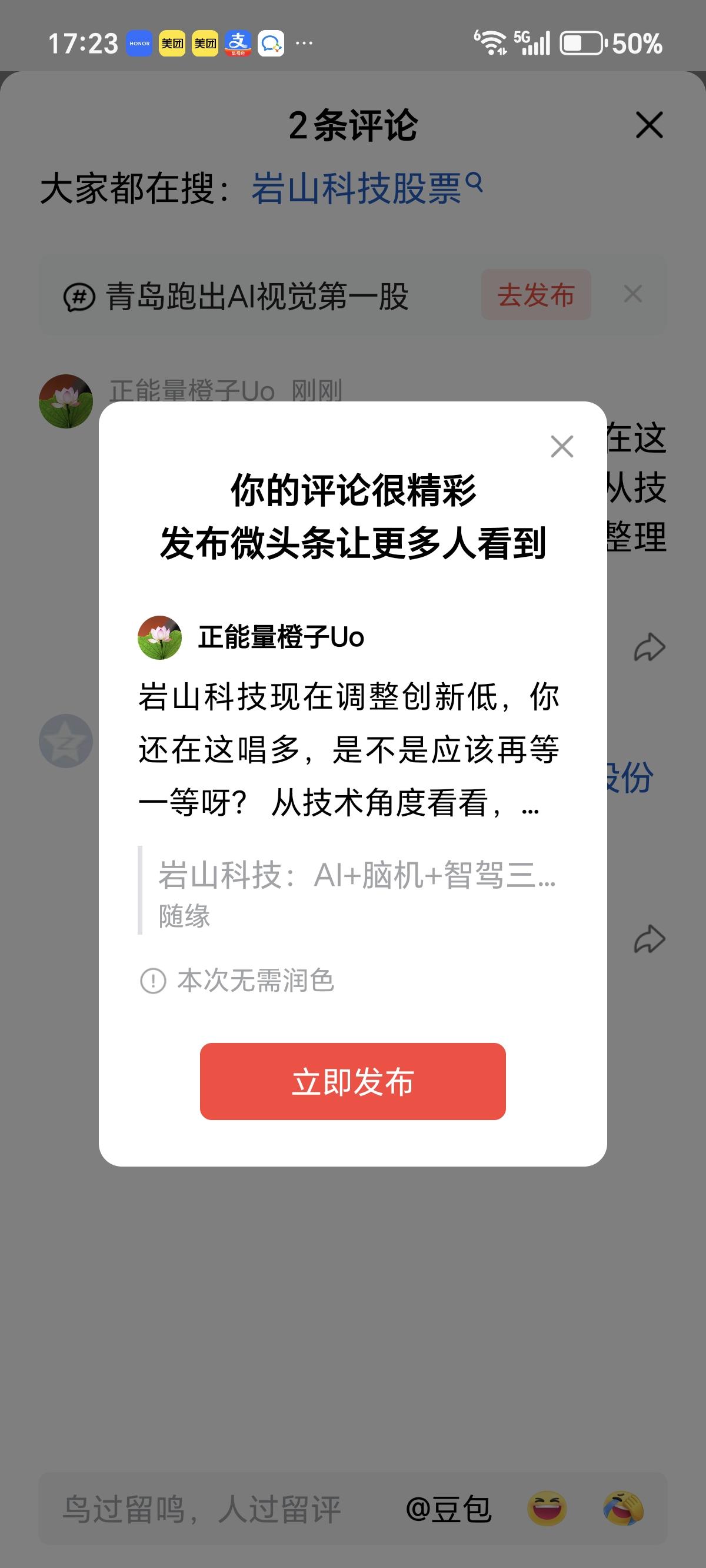This screenshot has height=1568, width=706.
Task: Dismiss the 青岛跑出AI视觉第一股 topic suggestion
Action: point(634,295)
